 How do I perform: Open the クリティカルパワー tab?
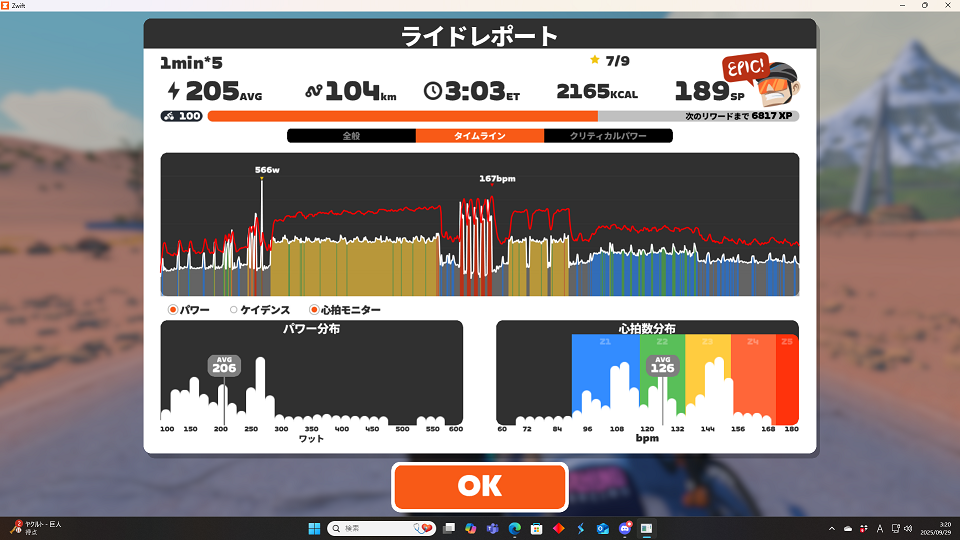[x=608, y=135]
